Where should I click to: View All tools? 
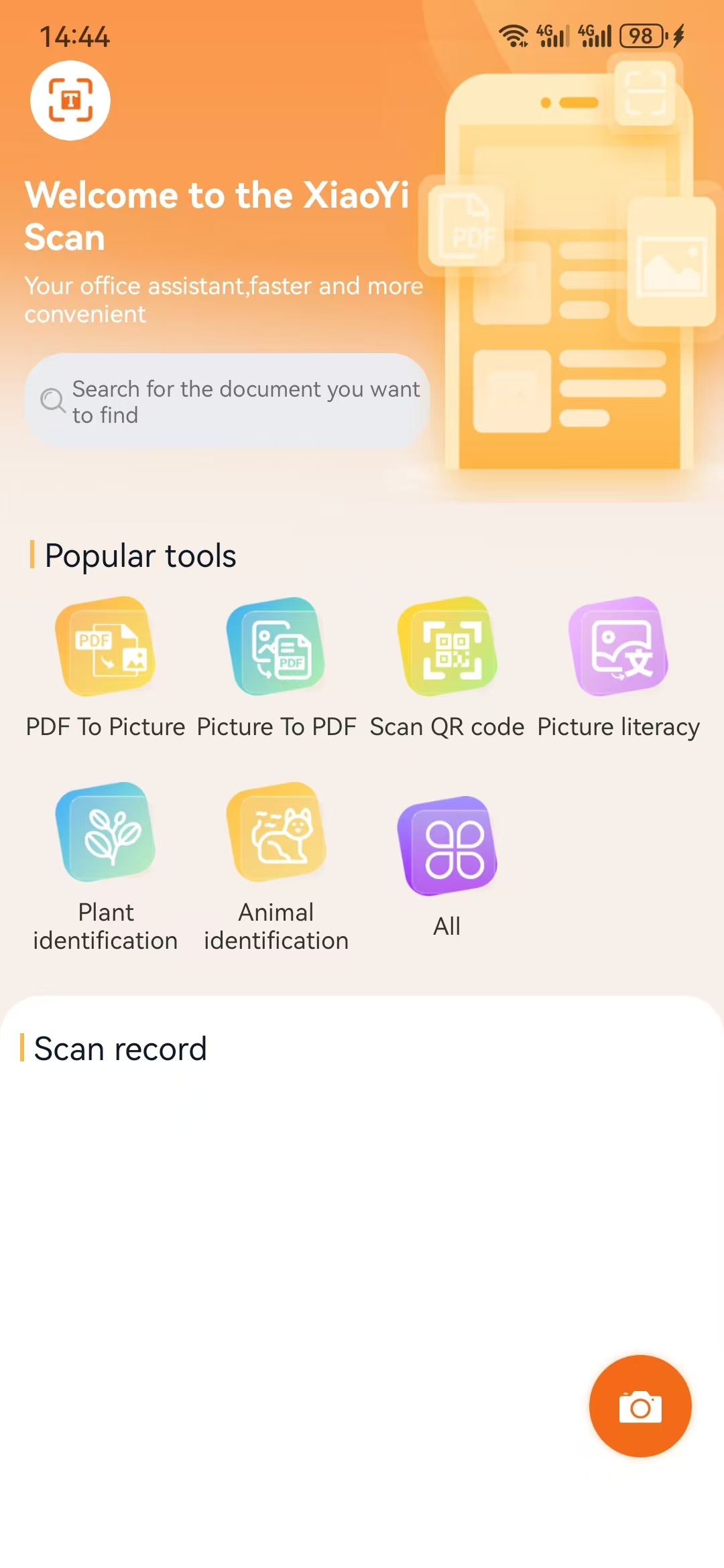coord(447,847)
